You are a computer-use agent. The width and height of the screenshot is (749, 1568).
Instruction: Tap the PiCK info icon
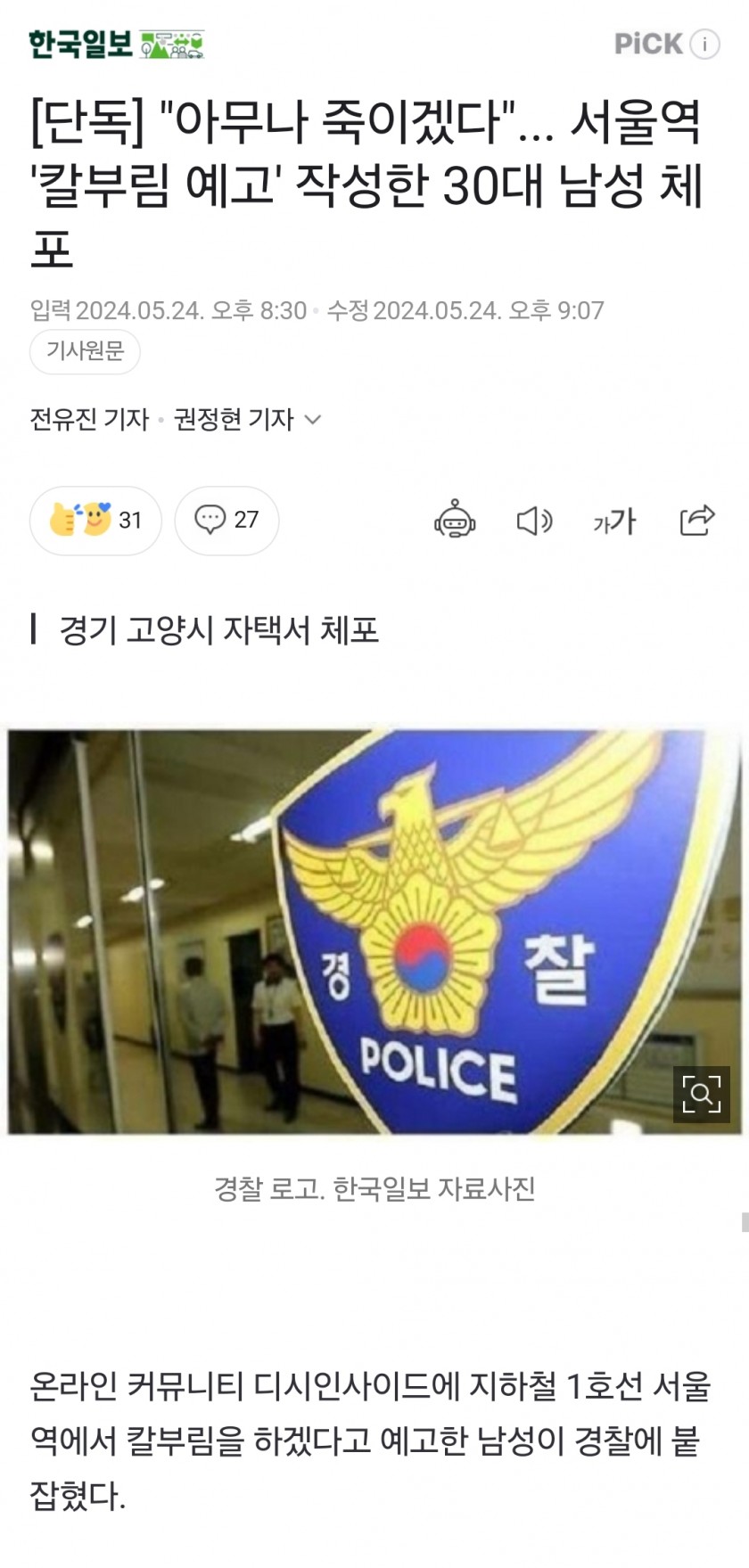[x=704, y=44]
